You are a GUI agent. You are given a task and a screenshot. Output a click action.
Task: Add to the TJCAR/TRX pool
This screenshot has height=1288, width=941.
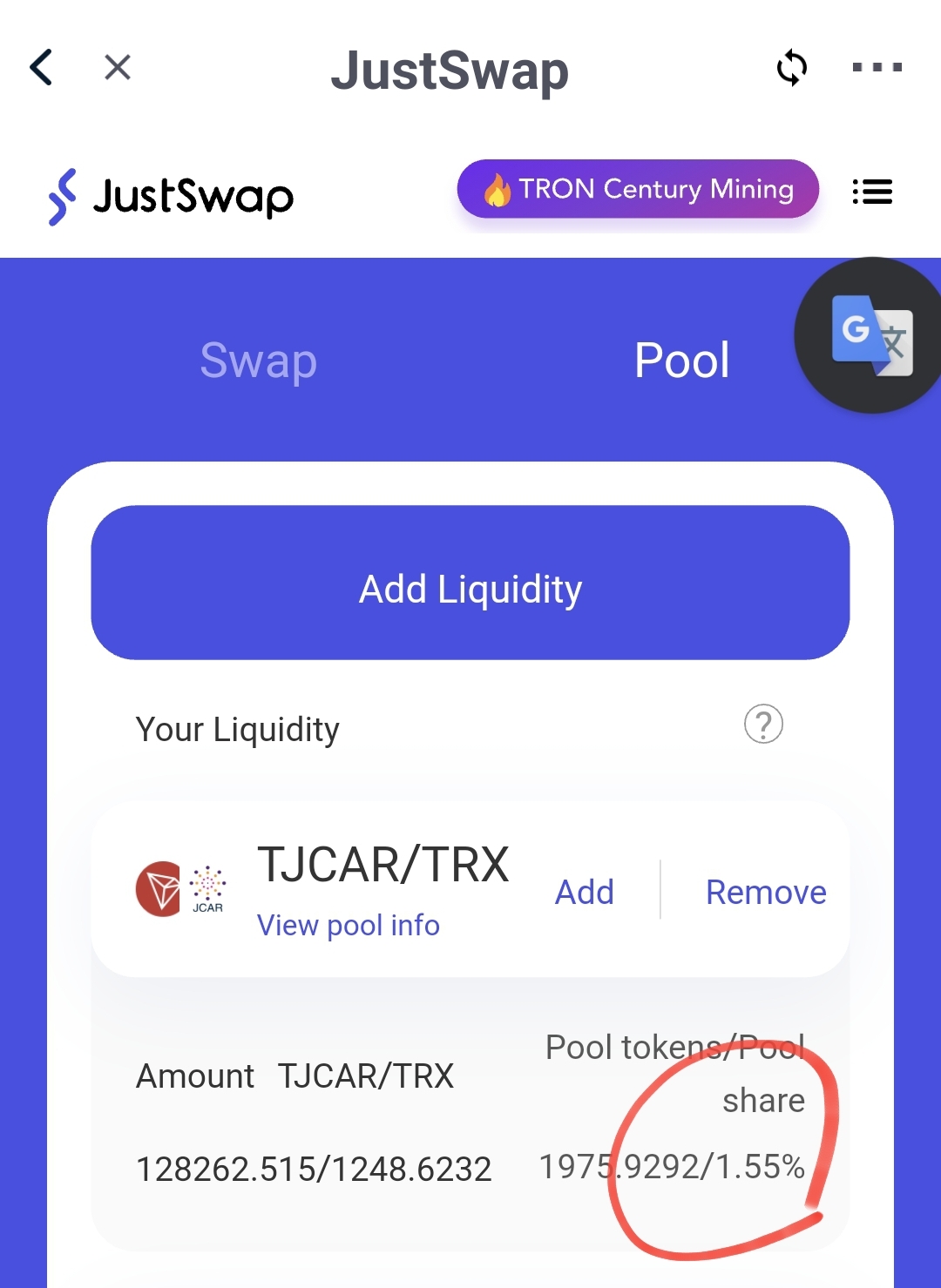pos(585,892)
